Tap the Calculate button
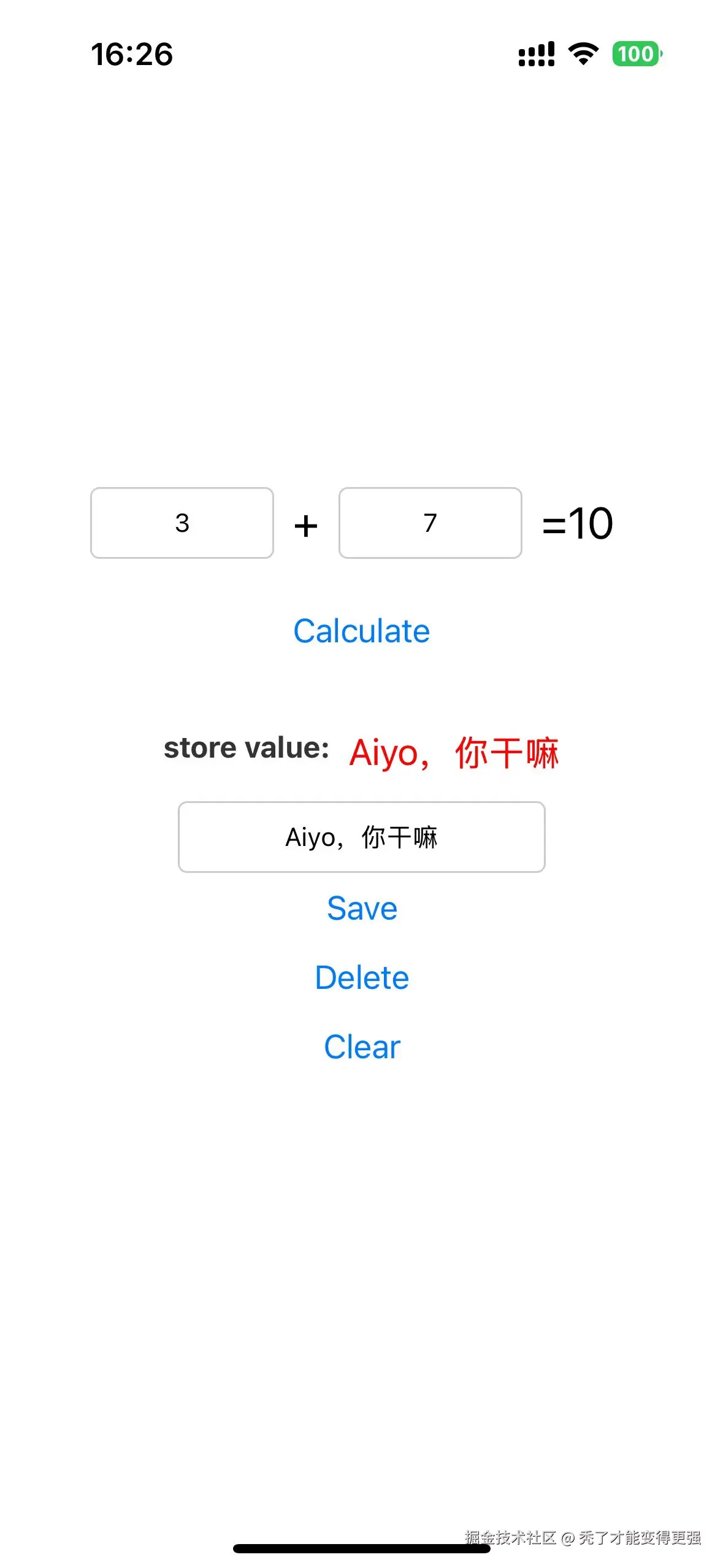 [361, 631]
